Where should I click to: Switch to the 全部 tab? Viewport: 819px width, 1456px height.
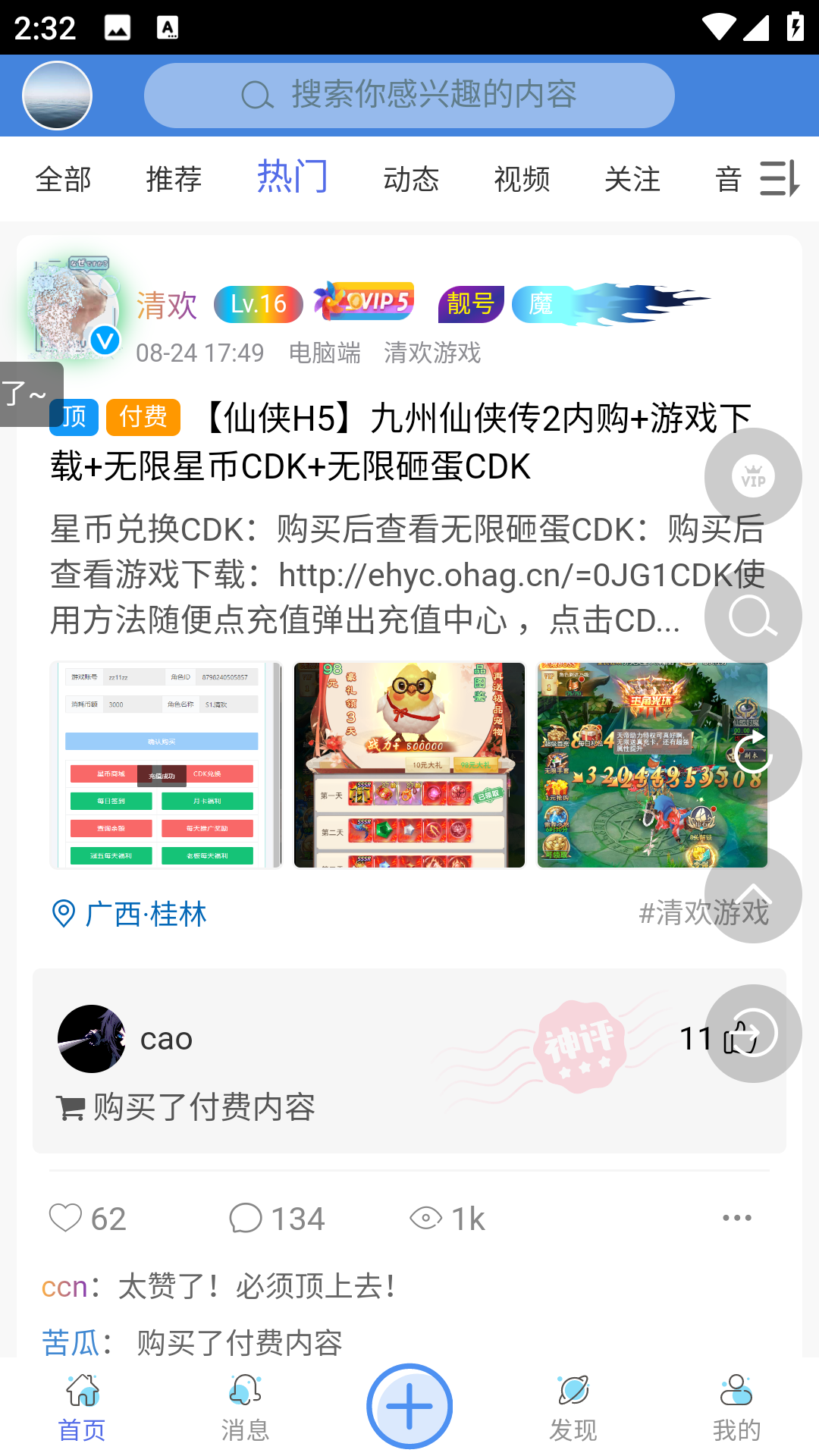pos(63,180)
